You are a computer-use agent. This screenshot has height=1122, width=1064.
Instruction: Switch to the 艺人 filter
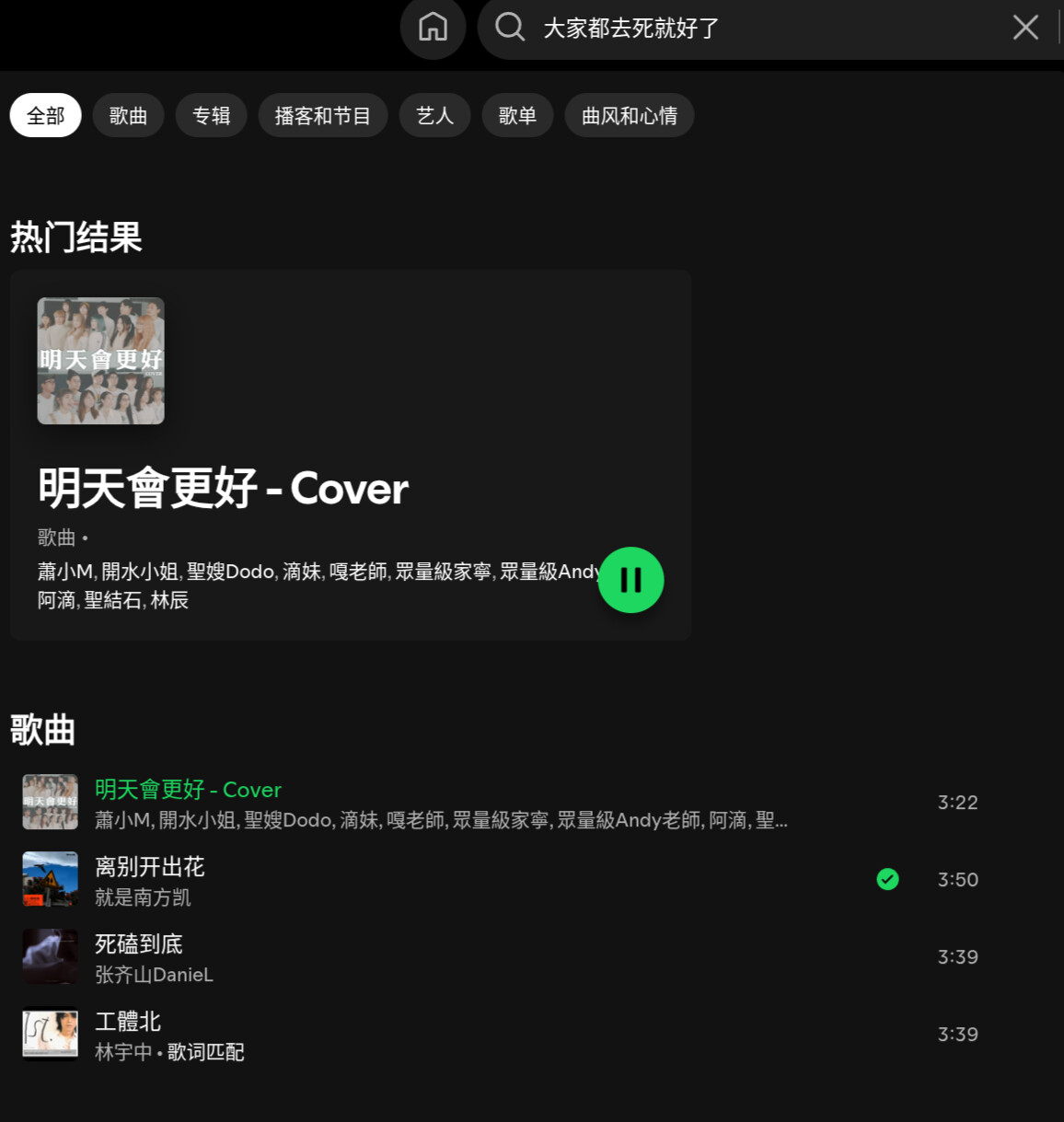(x=434, y=115)
